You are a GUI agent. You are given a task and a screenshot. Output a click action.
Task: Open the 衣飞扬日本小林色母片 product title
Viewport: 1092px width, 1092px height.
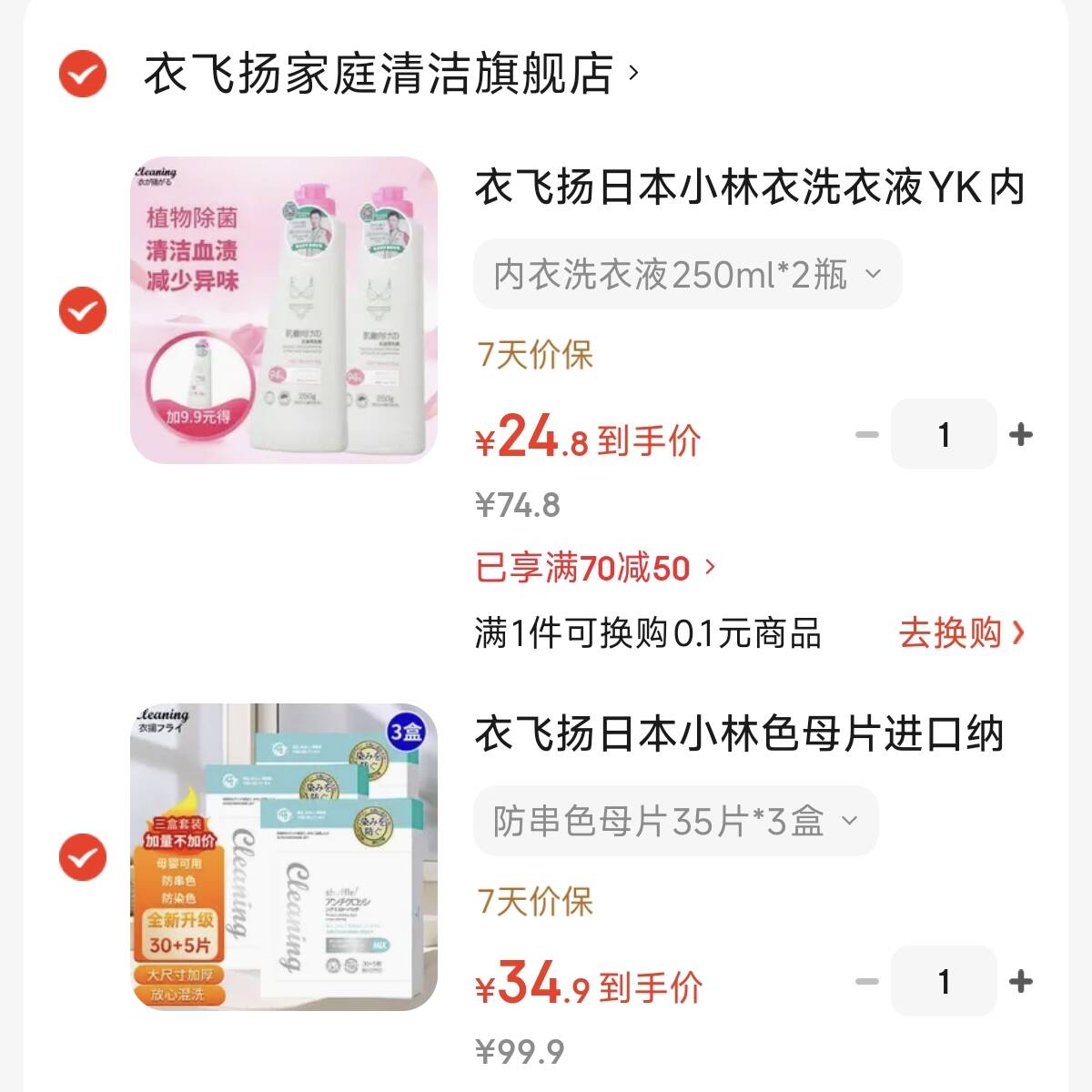click(739, 734)
